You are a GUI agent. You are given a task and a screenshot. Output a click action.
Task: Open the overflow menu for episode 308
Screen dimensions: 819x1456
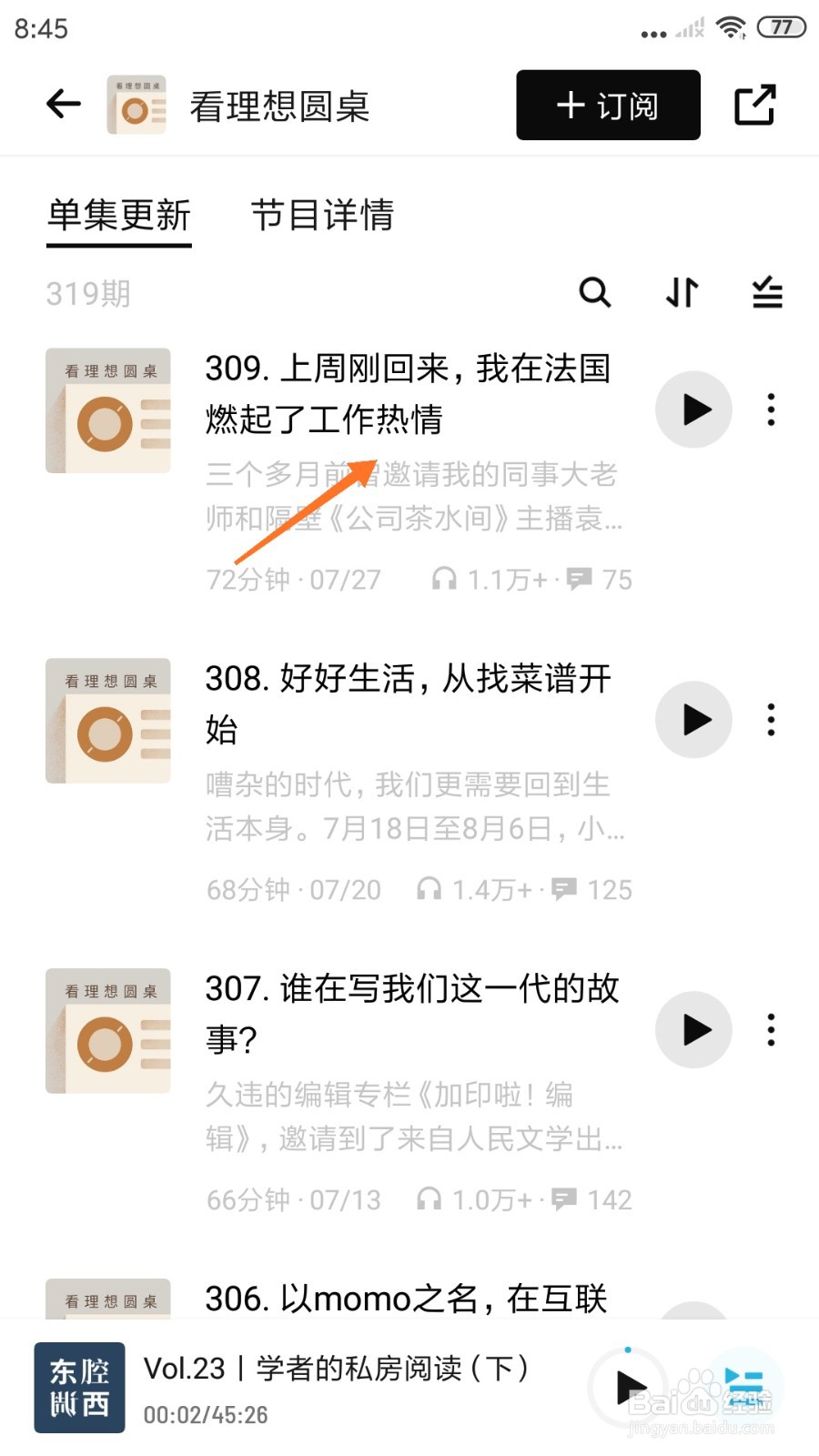coord(771,720)
